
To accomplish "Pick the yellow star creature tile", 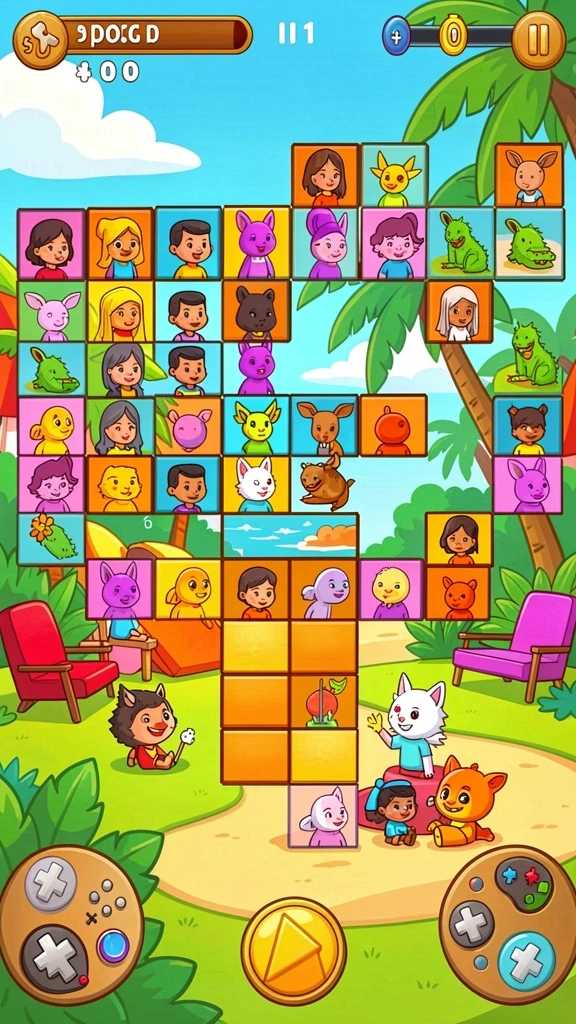I will pyautogui.click(x=394, y=175).
